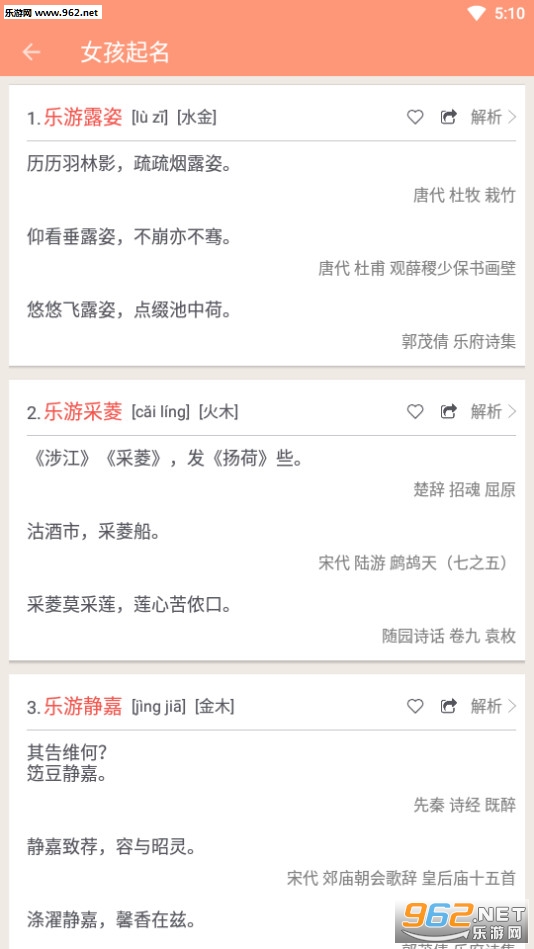534x949 pixels.
Task: Share the name 乐游露姿
Action: tap(448, 117)
